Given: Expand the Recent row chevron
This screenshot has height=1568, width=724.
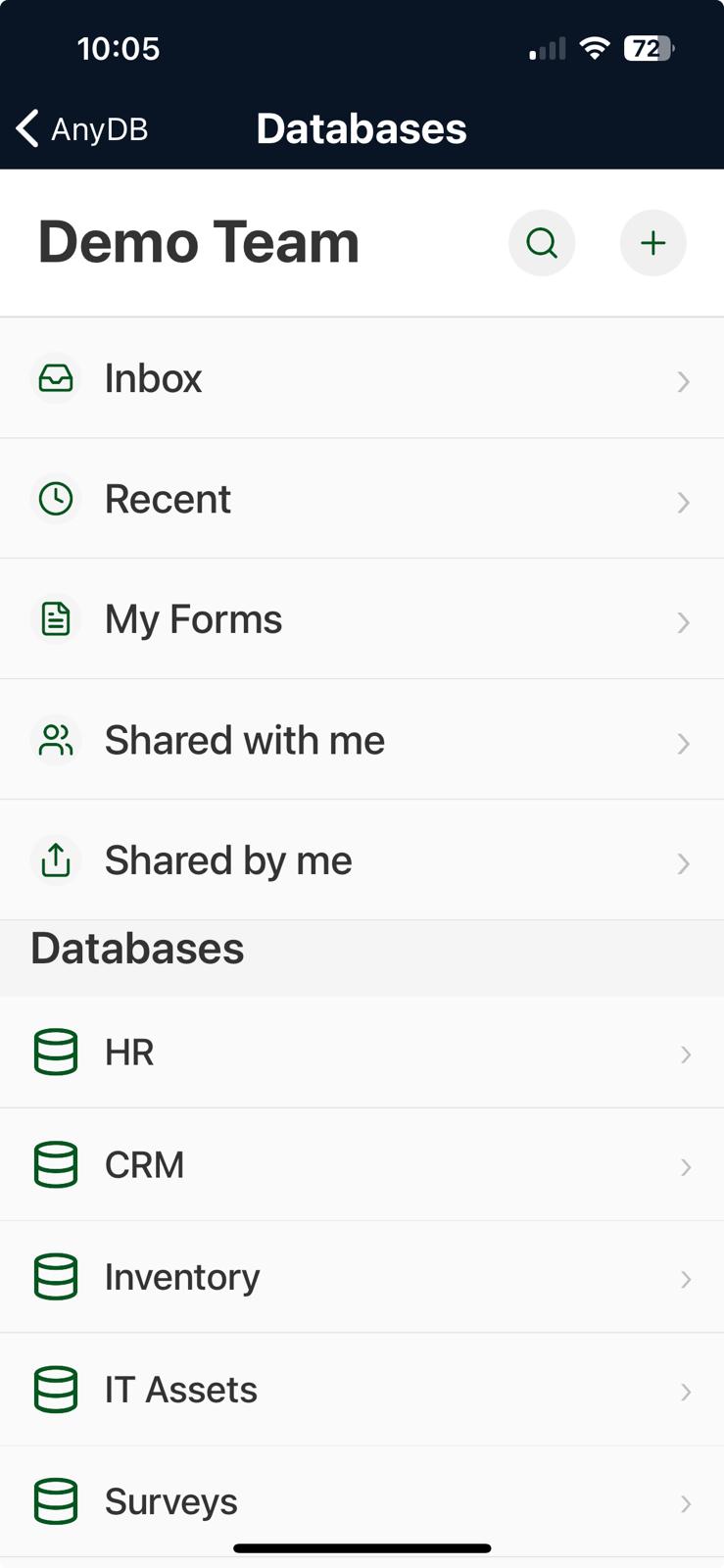Looking at the screenshot, I should click(x=683, y=503).
